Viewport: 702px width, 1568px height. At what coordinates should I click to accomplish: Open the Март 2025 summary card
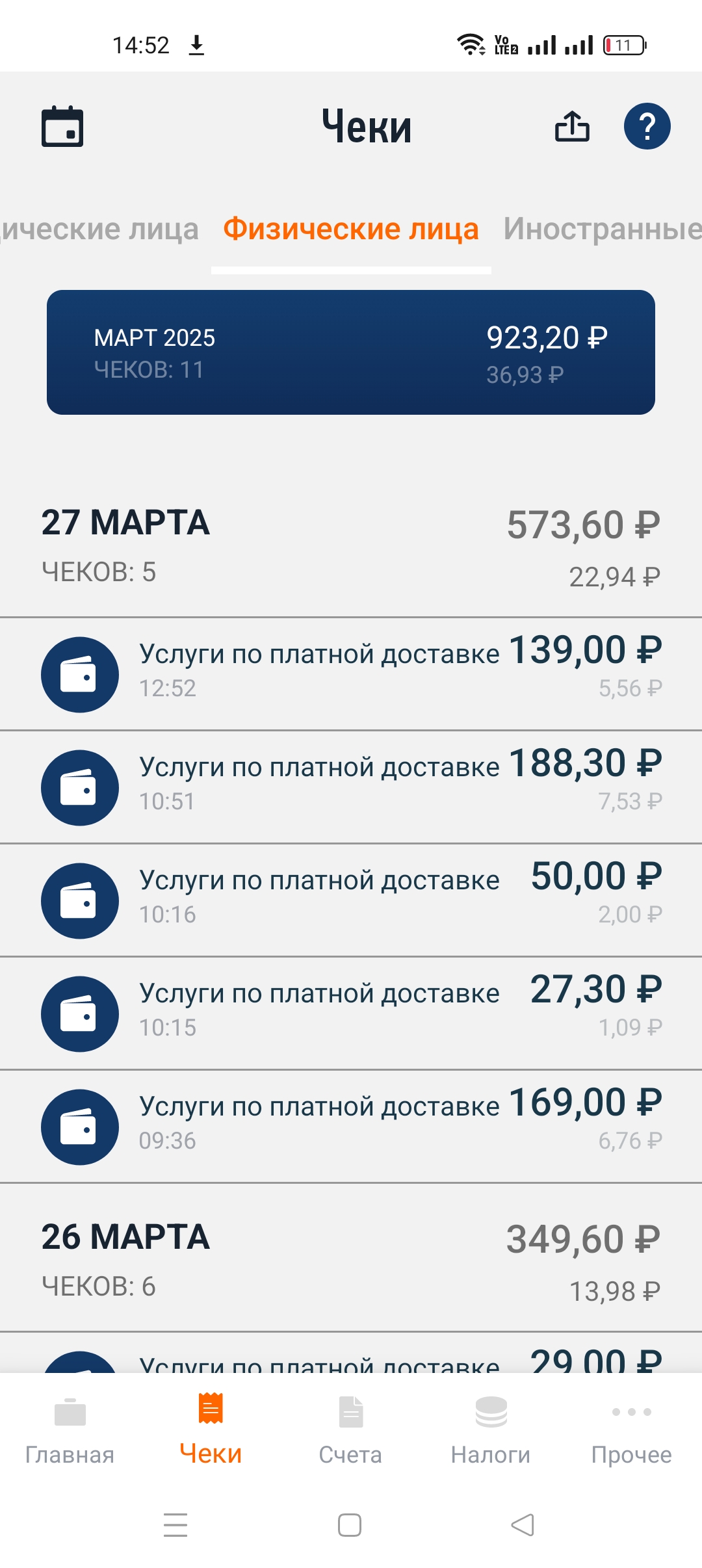coord(351,352)
